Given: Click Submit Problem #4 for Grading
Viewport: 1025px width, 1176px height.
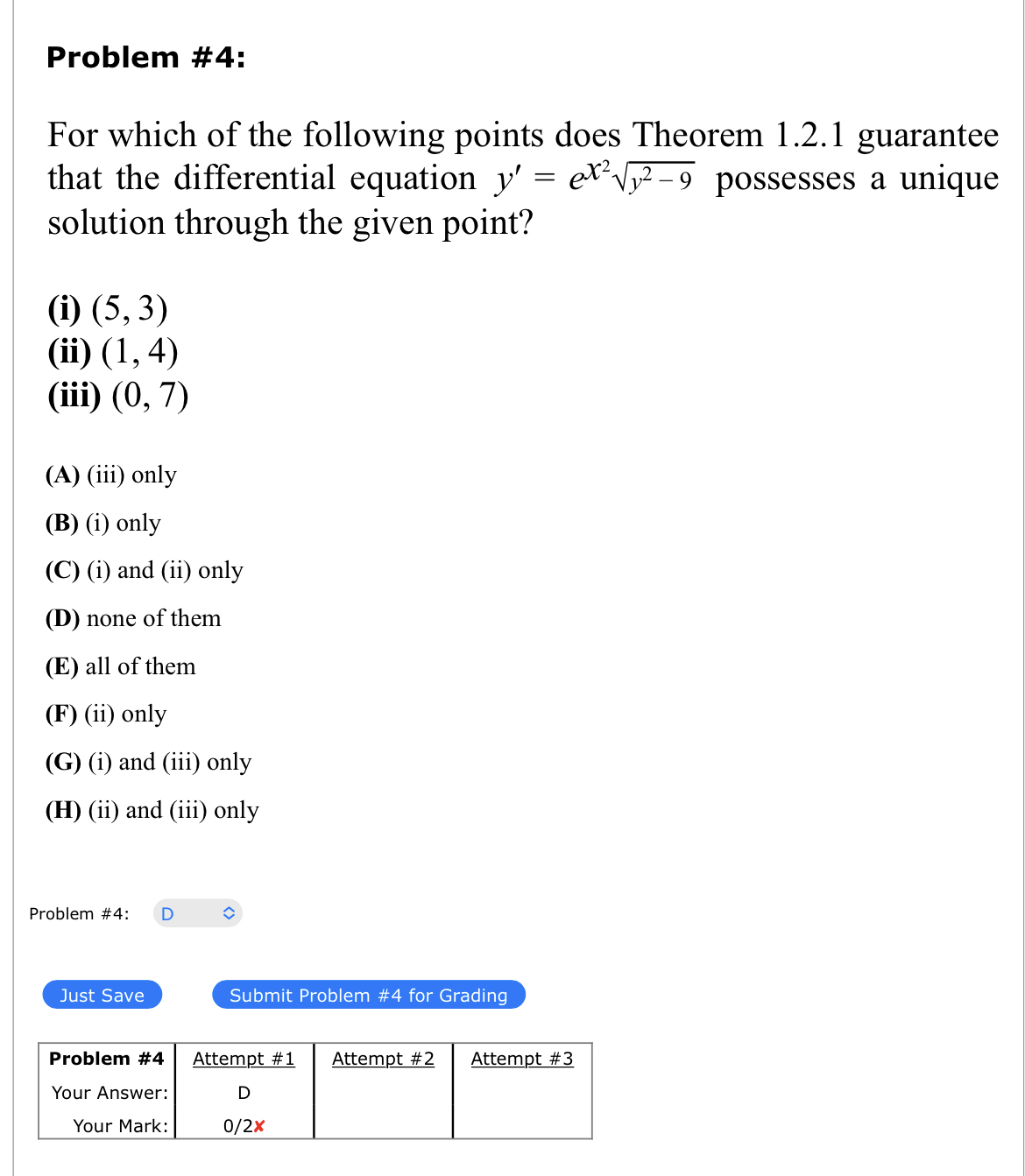Looking at the screenshot, I should [x=369, y=995].
